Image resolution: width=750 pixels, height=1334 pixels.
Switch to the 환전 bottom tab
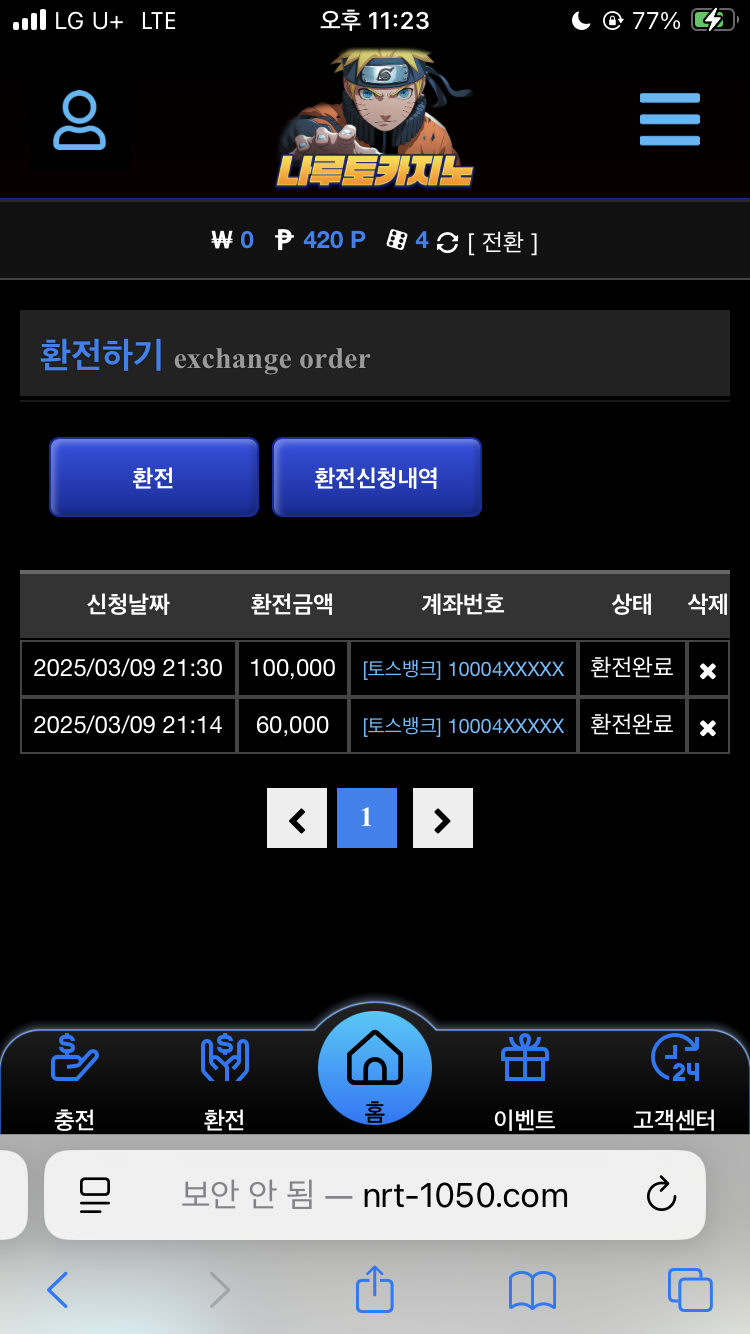pyautogui.click(x=224, y=1080)
